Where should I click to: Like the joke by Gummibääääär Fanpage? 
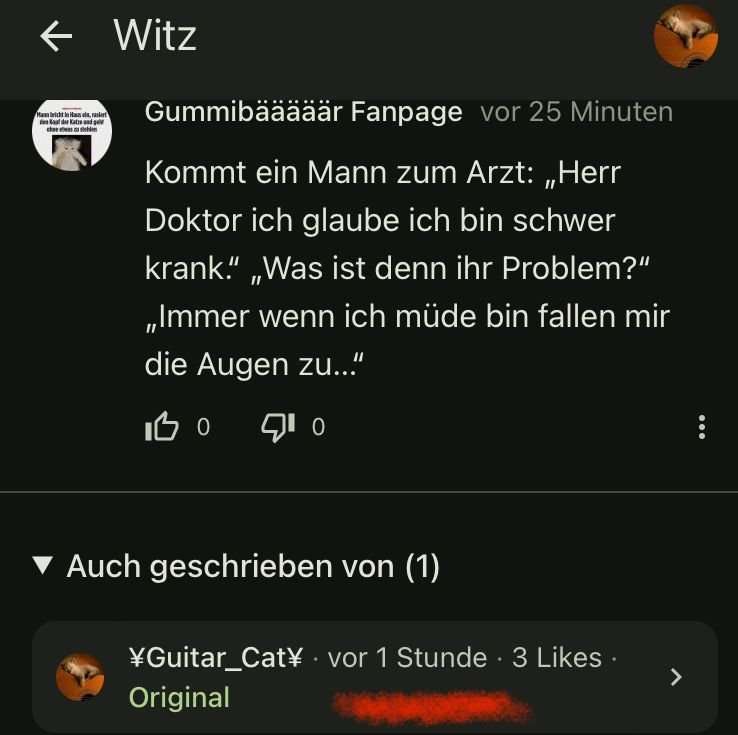(x=162, y=427)
